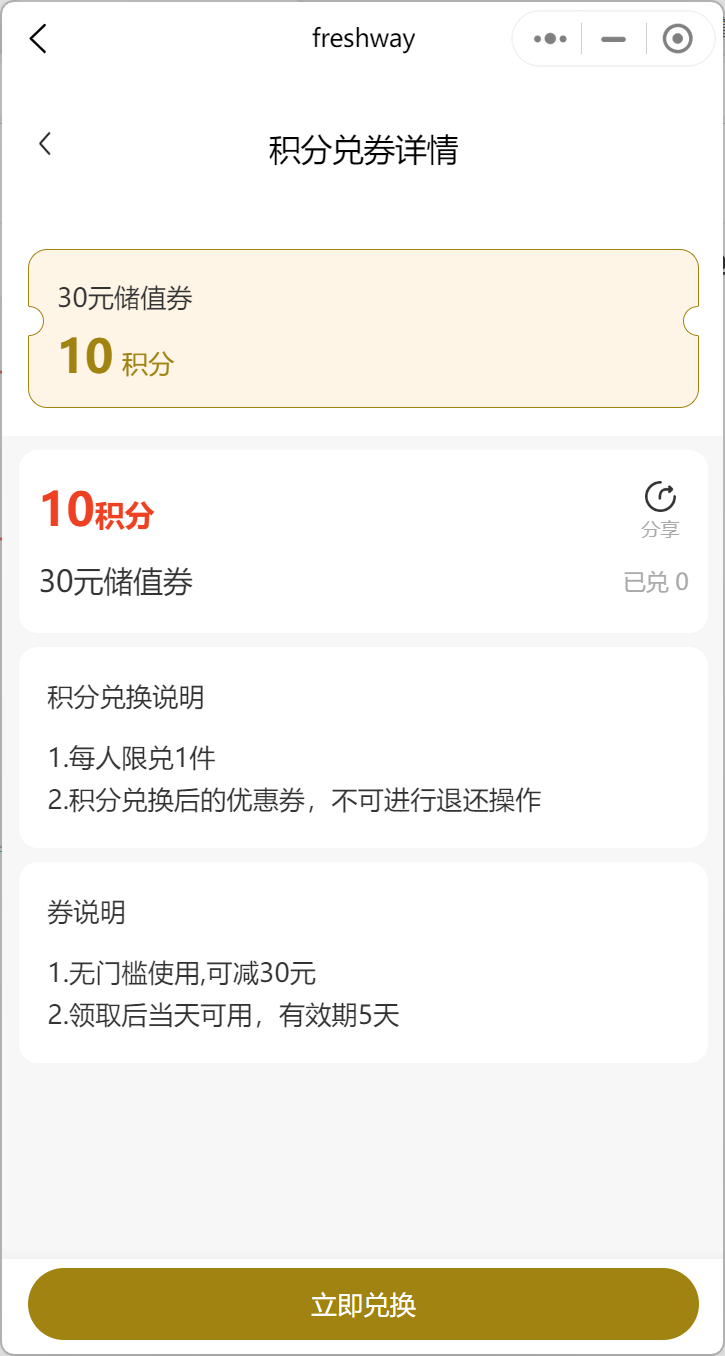725x1356 pixels.
Task: Share this coupon via 分享 icon
Action: click(660, 510)
